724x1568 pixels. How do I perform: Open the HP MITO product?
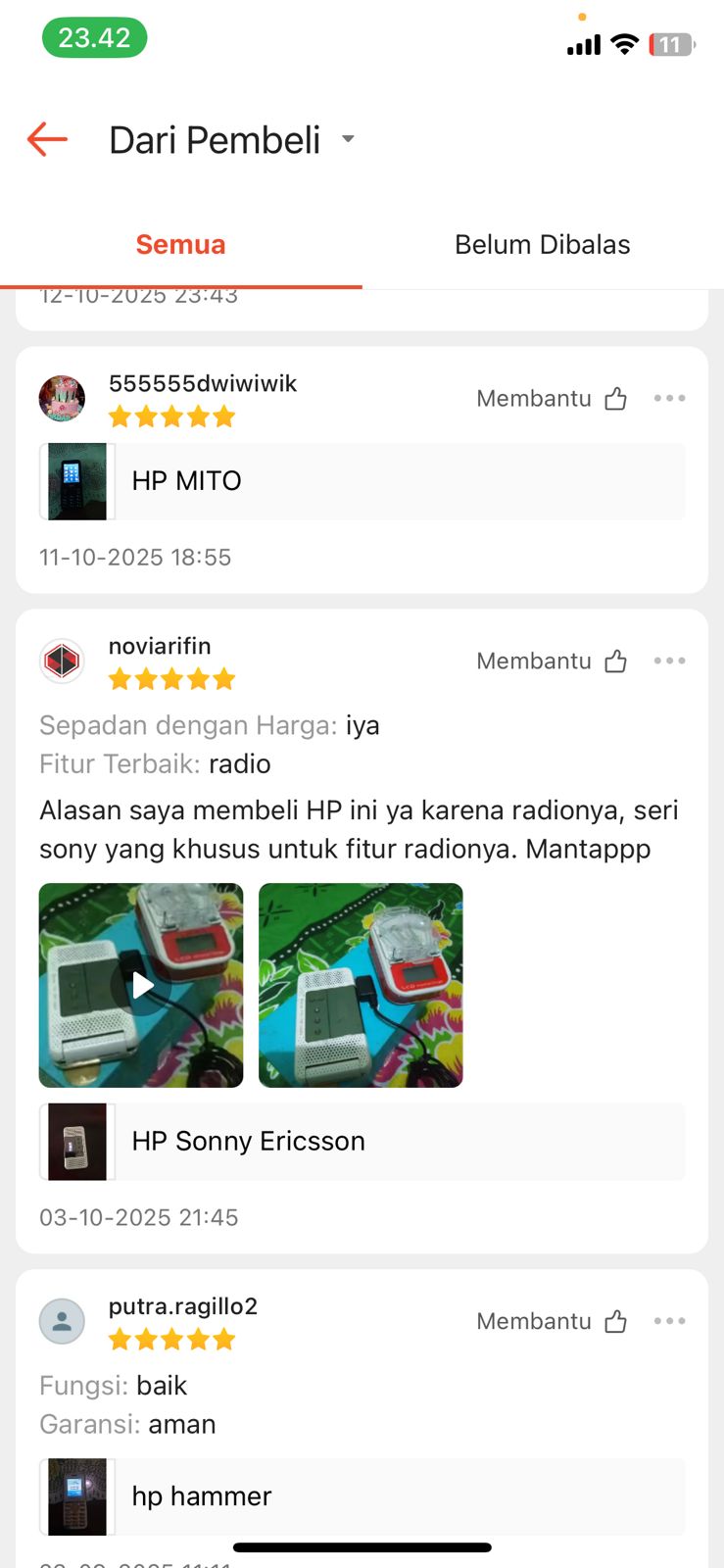click(x=362, y=481)
